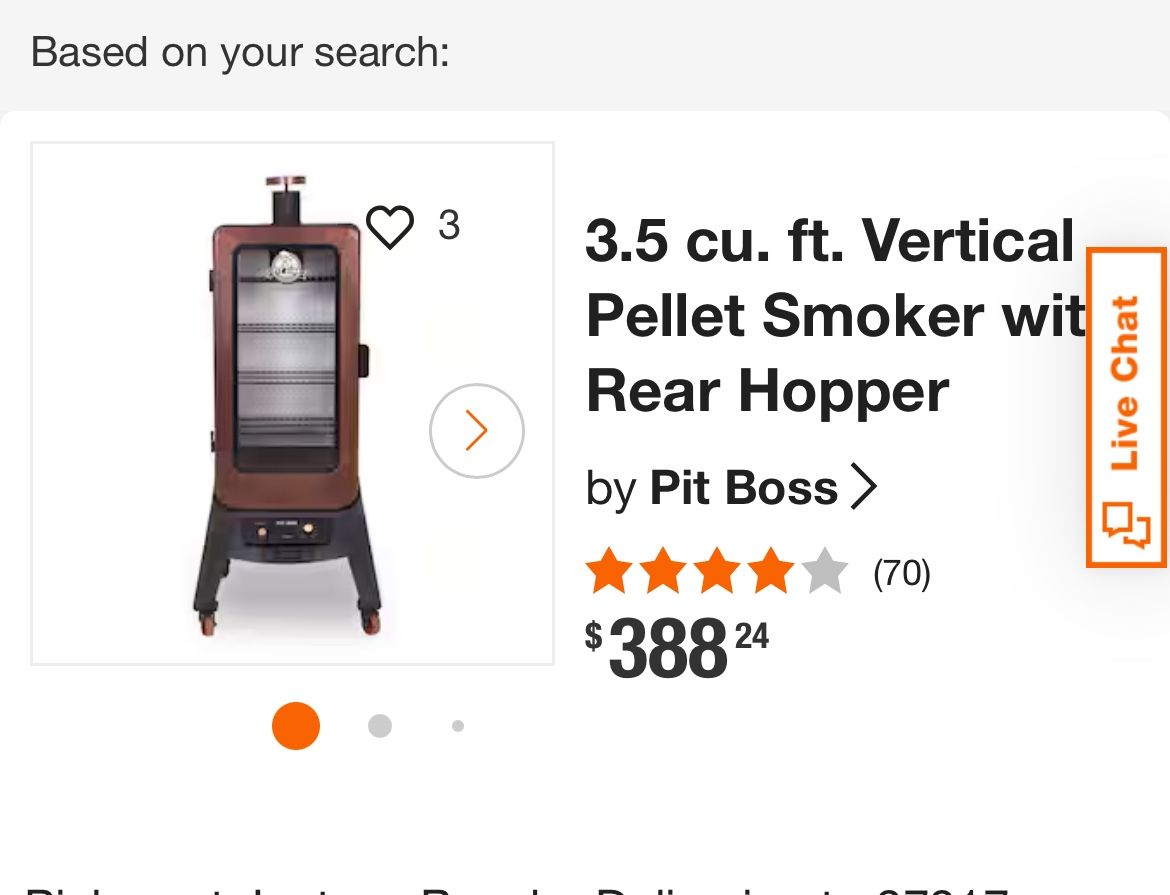Open the Vertical Pellet Smoker product details

click(x=830, y=316)
